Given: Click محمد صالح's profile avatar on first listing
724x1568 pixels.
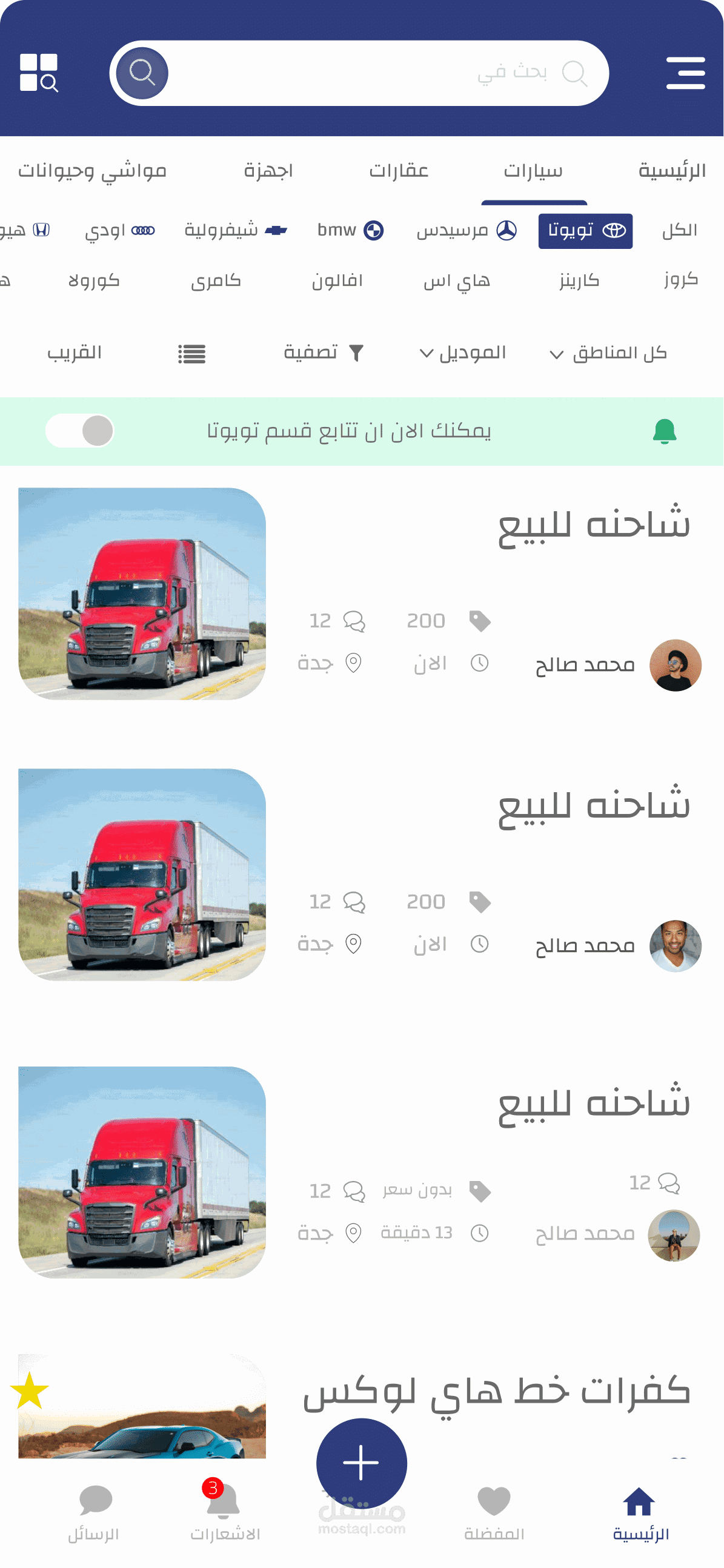Looking at the screenshot, I should click(x=676, y=664).
